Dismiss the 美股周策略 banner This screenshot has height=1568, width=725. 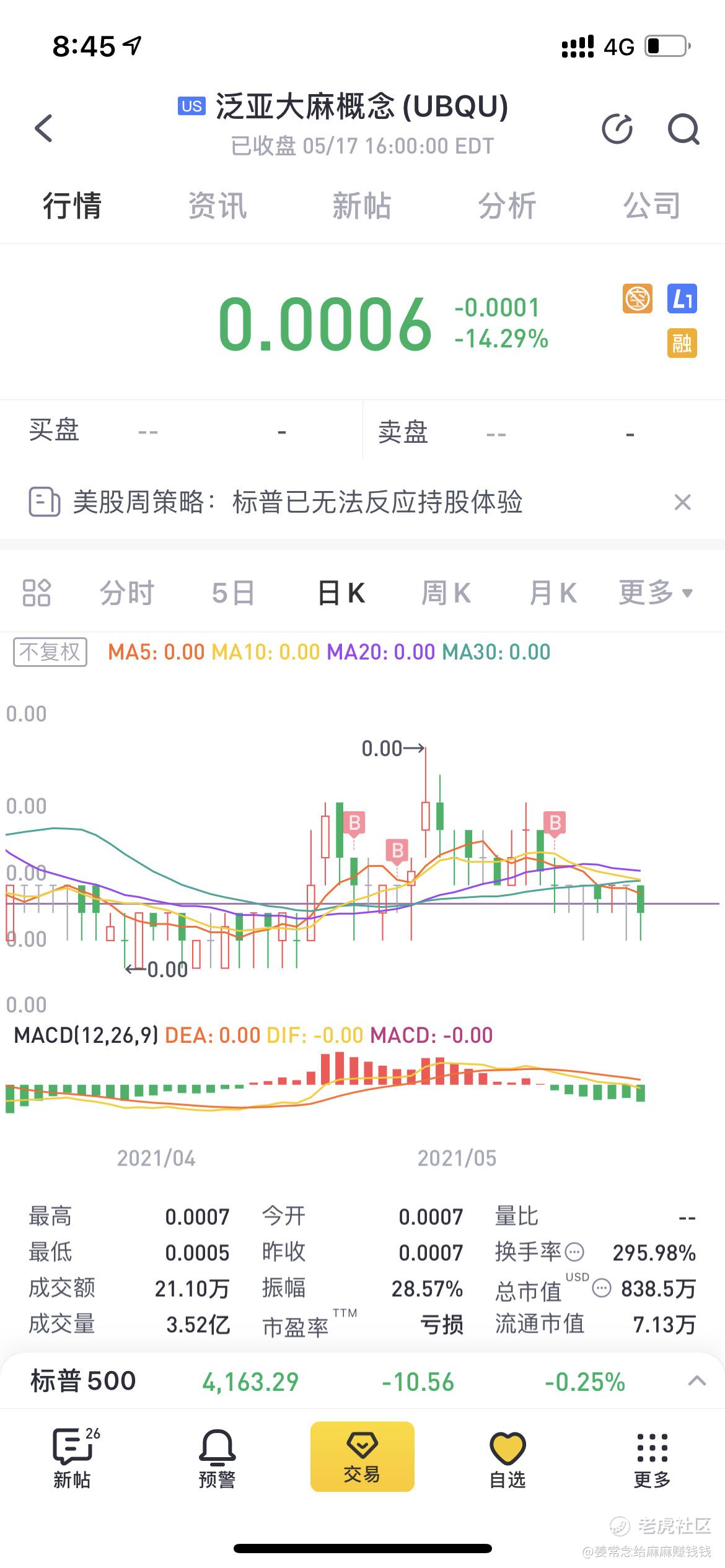pos(682,502)
